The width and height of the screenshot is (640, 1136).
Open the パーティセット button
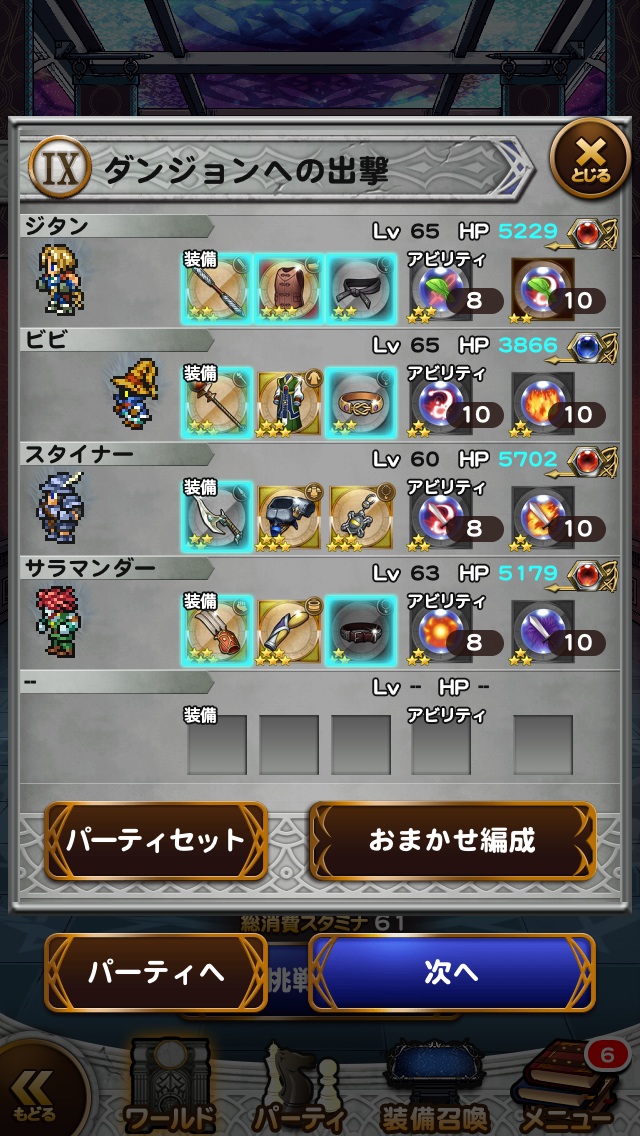(156, 840)
